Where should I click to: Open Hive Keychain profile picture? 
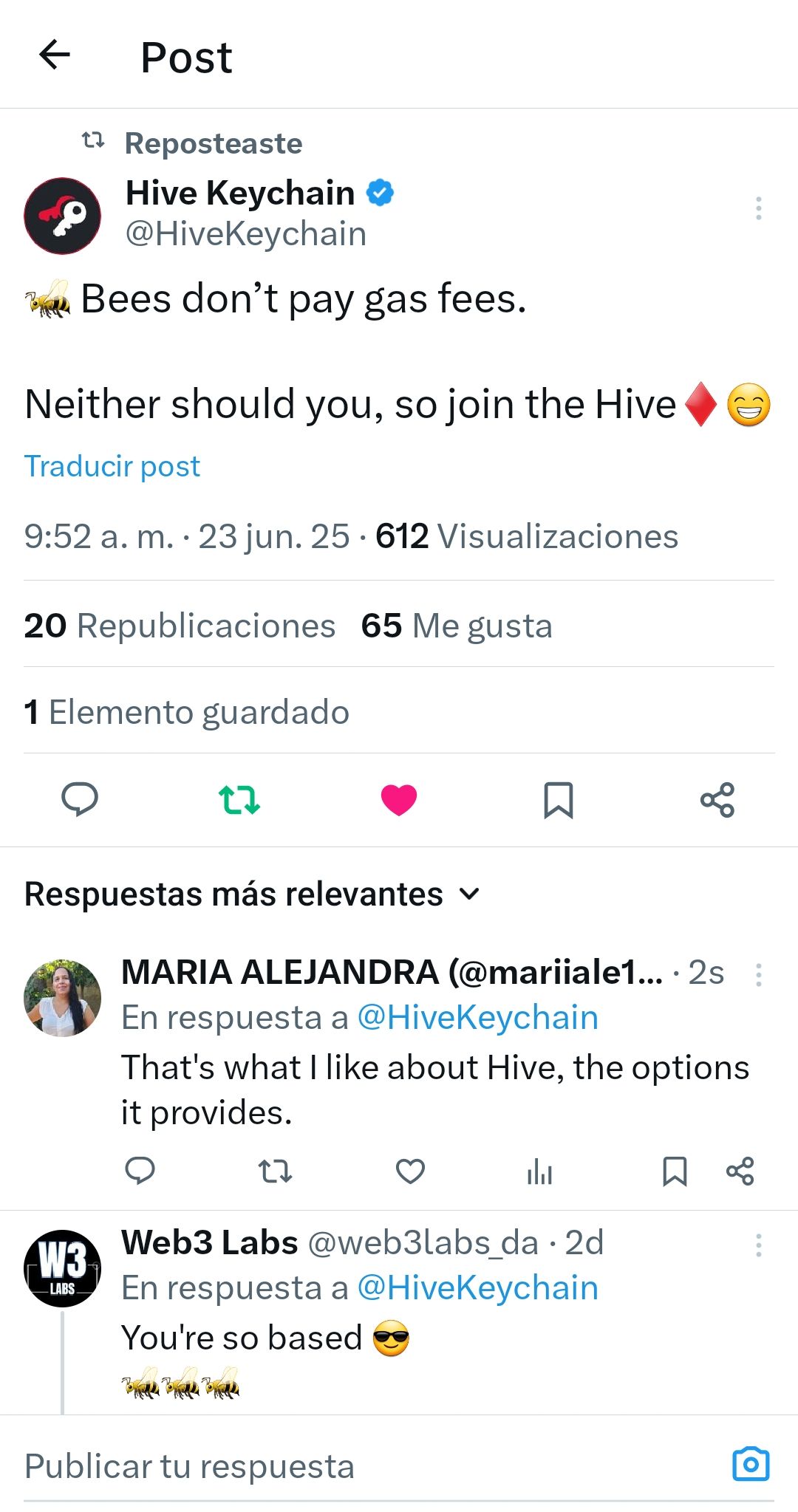click(63, 216)
